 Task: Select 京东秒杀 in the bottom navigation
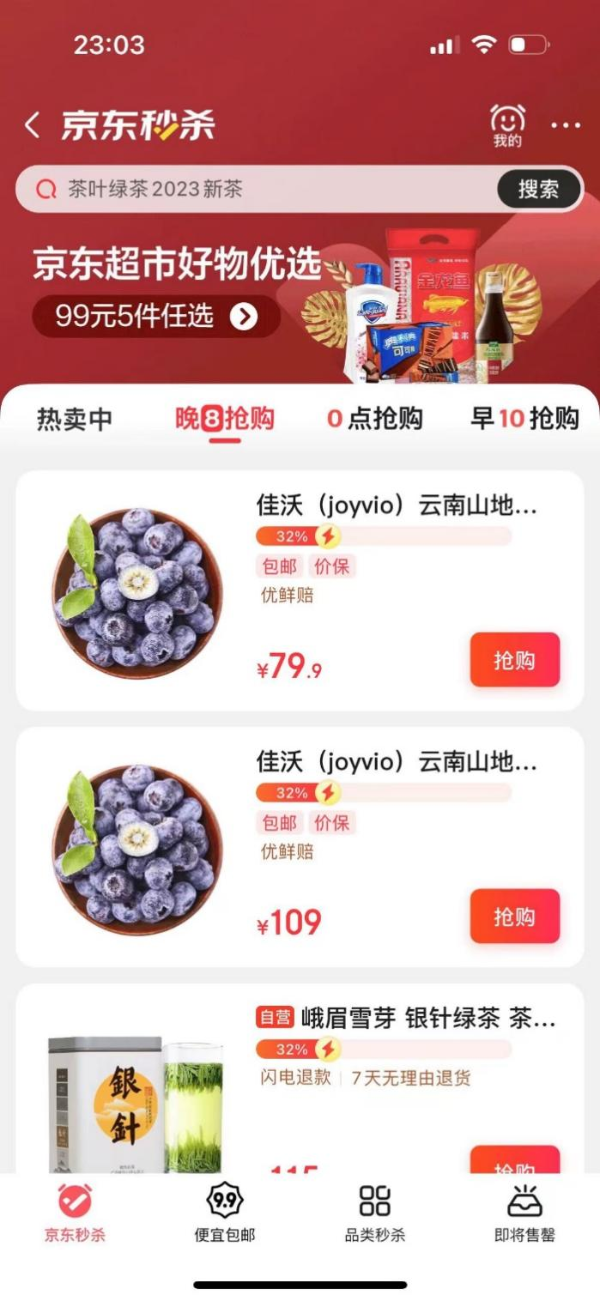pos(75,1212)
